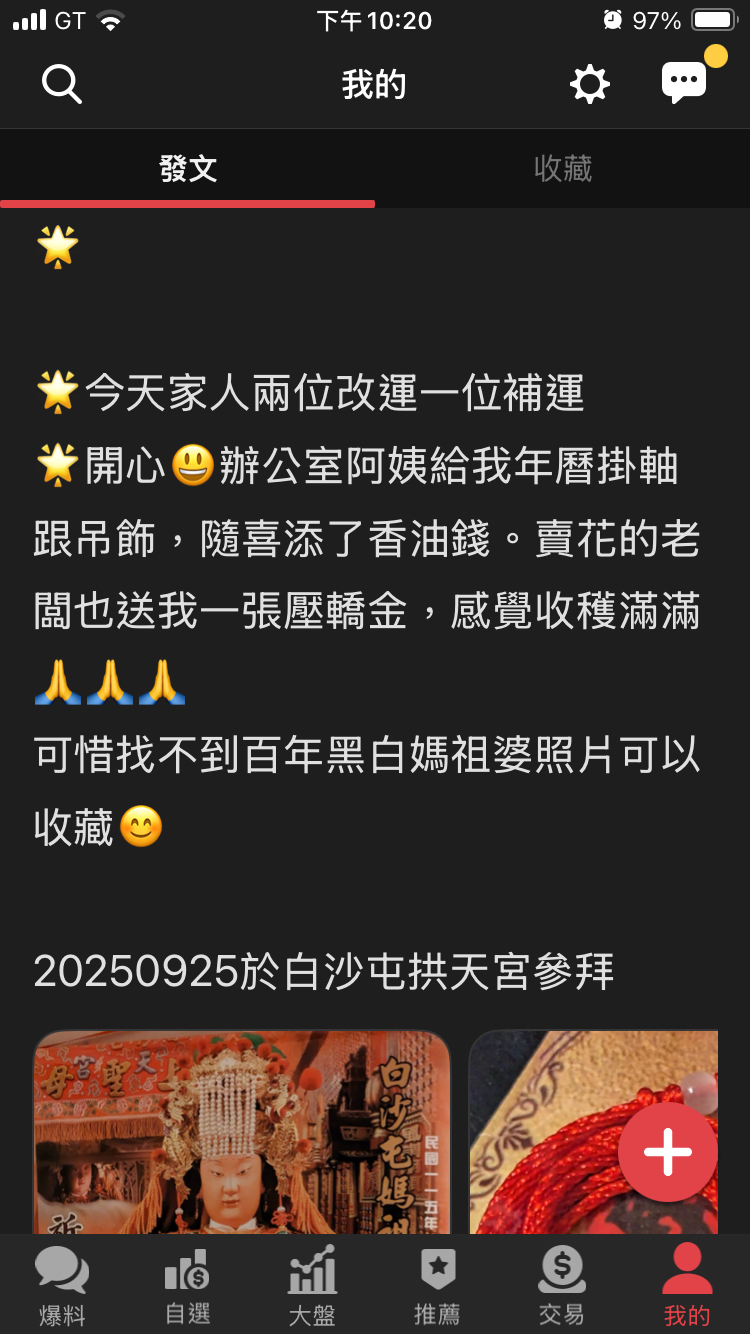
Task: Create a new post with the plus button
Action: tap(667, 1152)
